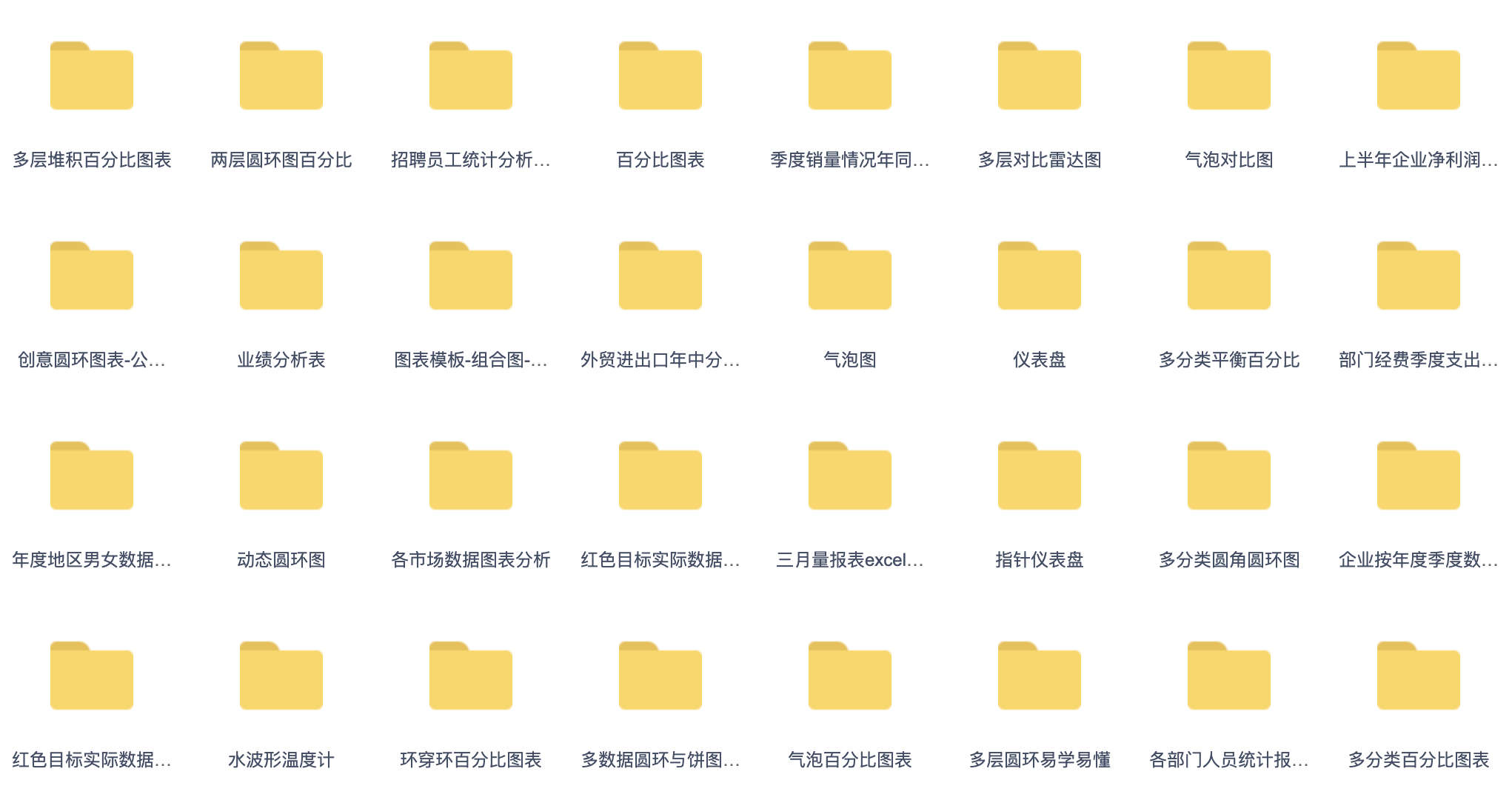The height and width of the screenshot is (803, 1512).
Task: Open the 两层圆环图百分比 folder
Action: 281,77
